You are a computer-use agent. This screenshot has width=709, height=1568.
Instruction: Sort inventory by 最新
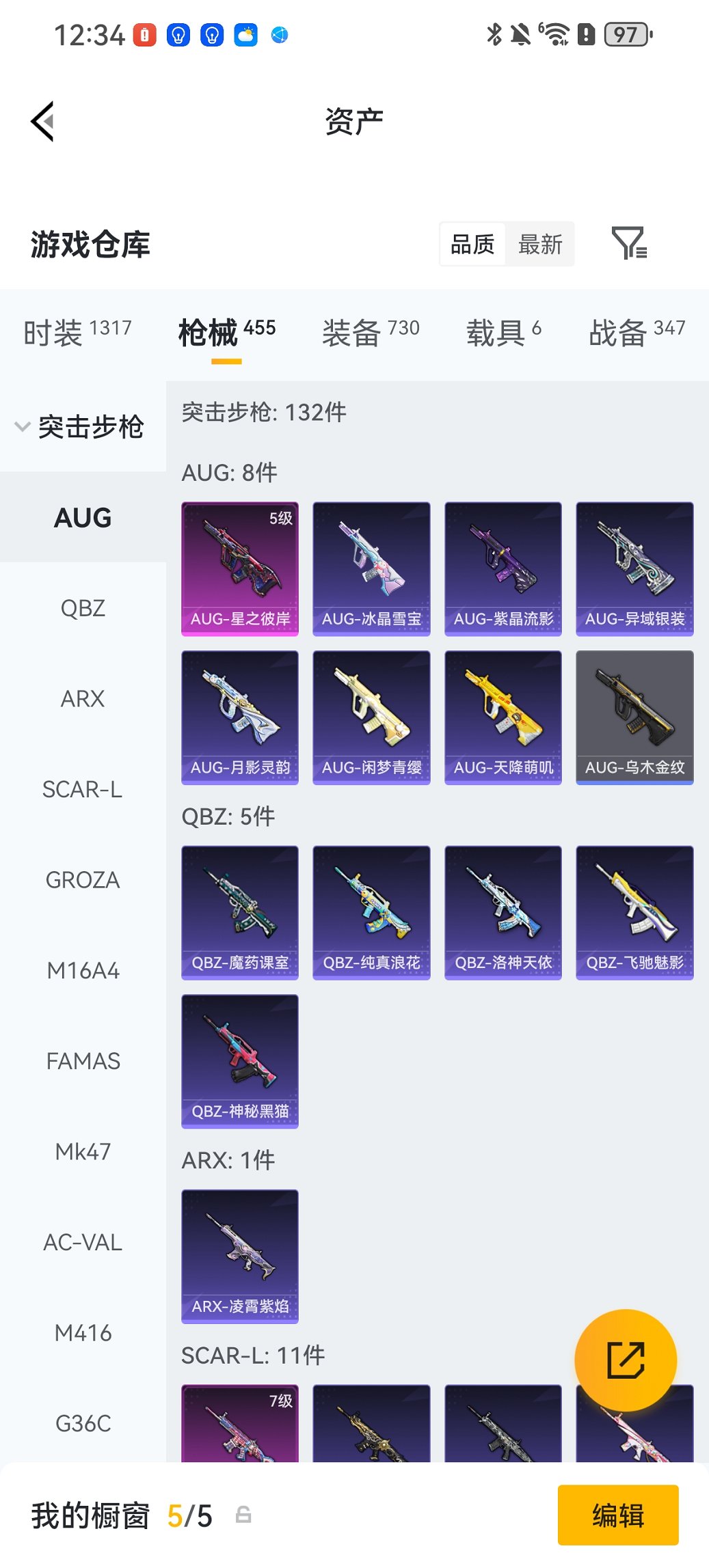[x=539, y=244]
